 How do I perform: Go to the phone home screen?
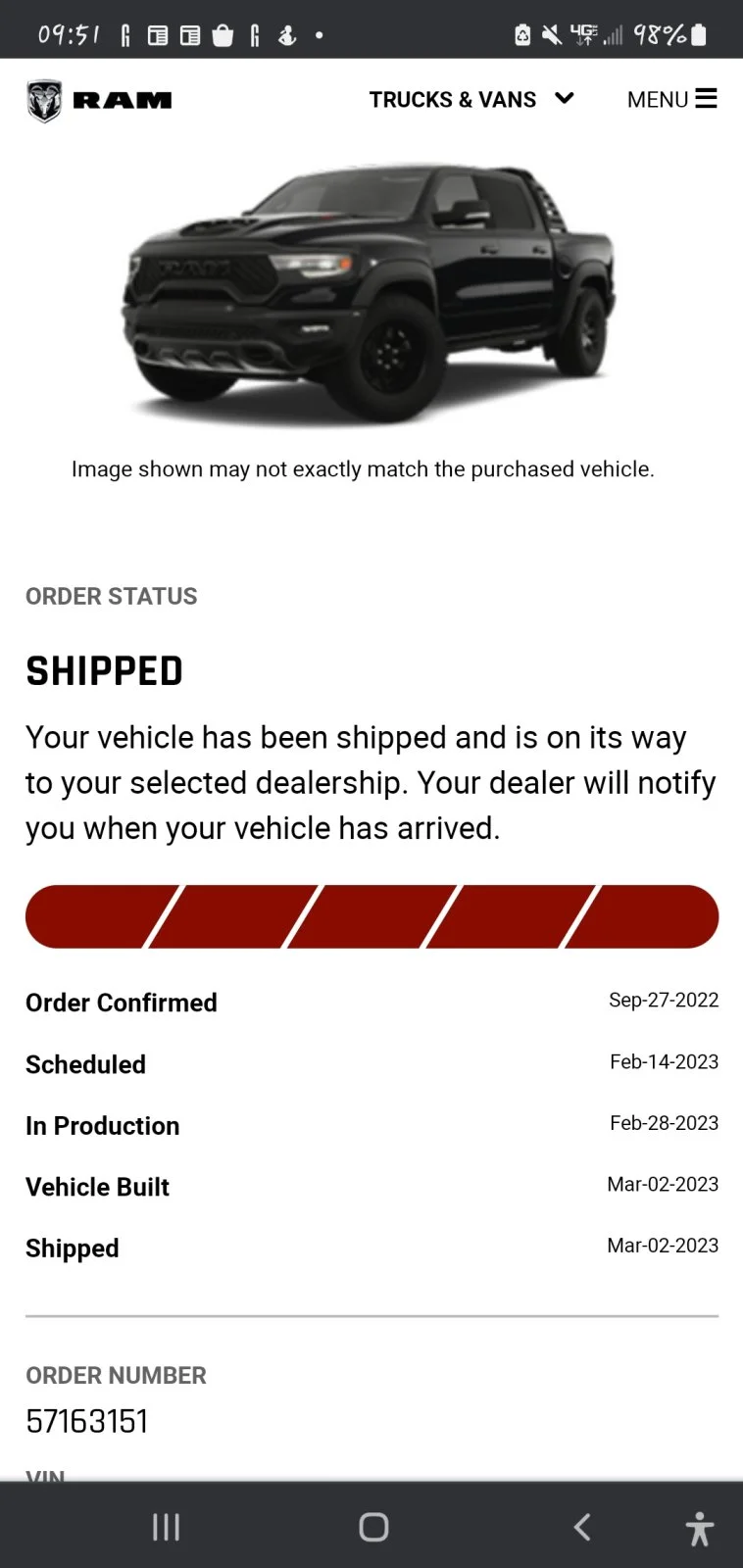click(373, 1527)
